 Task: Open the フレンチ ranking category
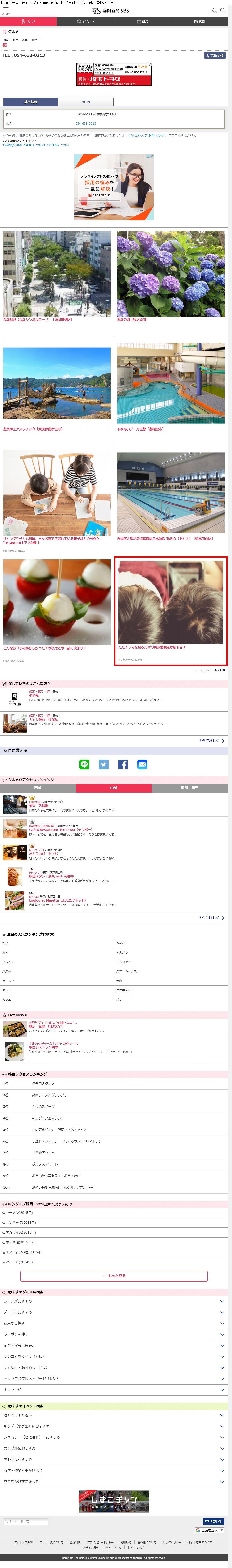(x=8, y=962)
